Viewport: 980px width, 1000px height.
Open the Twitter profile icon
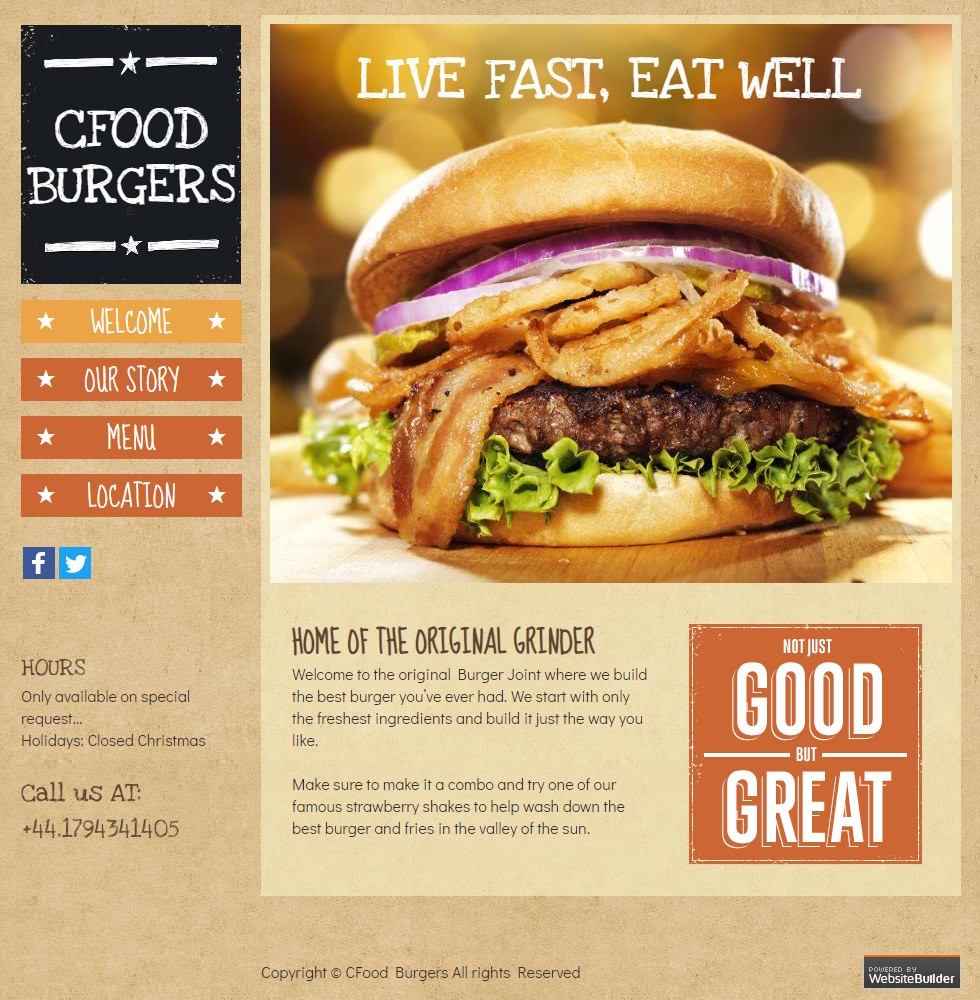[75, 563]
